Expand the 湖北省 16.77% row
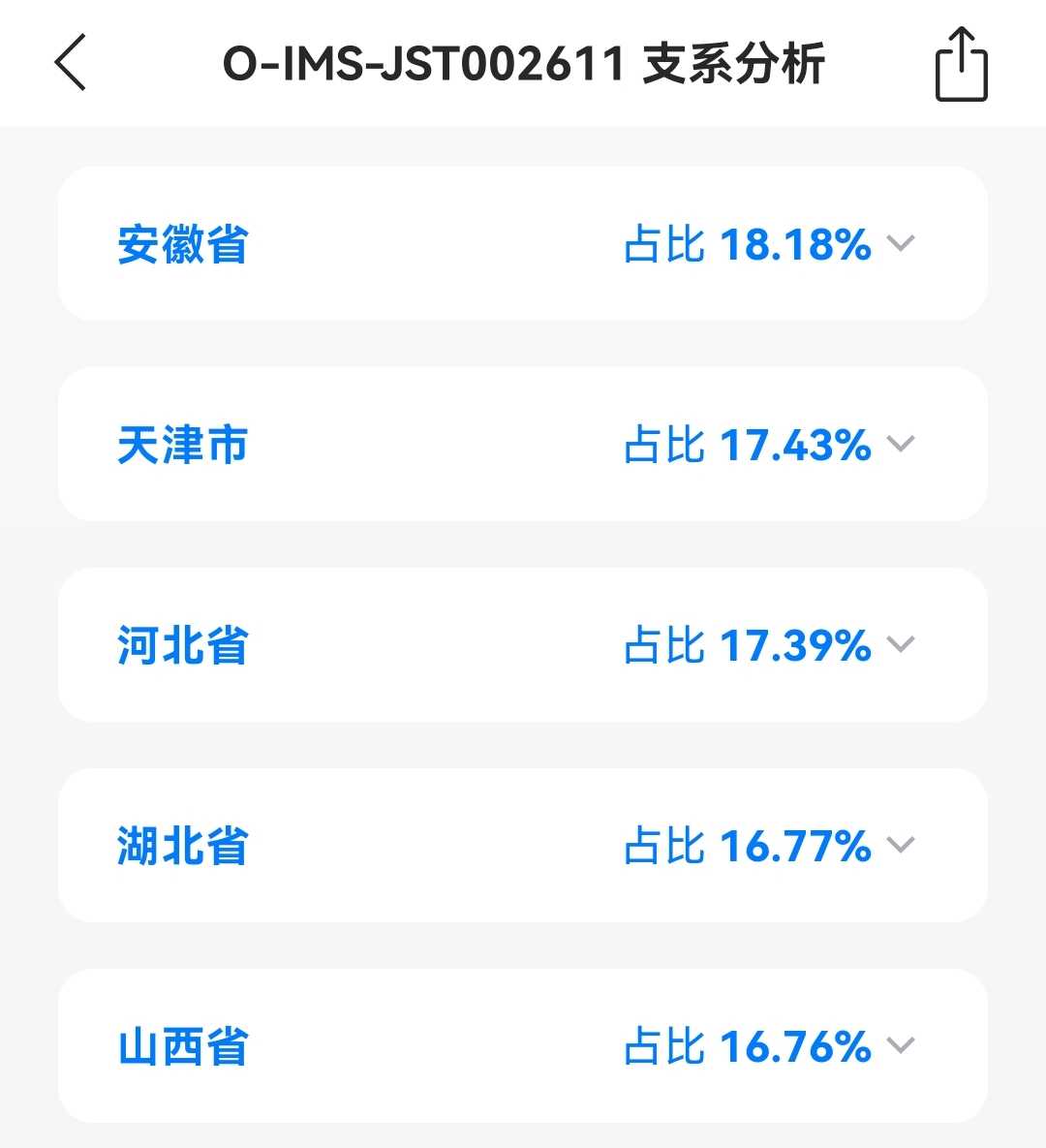1046x1148 pixels. click(901, 845)
